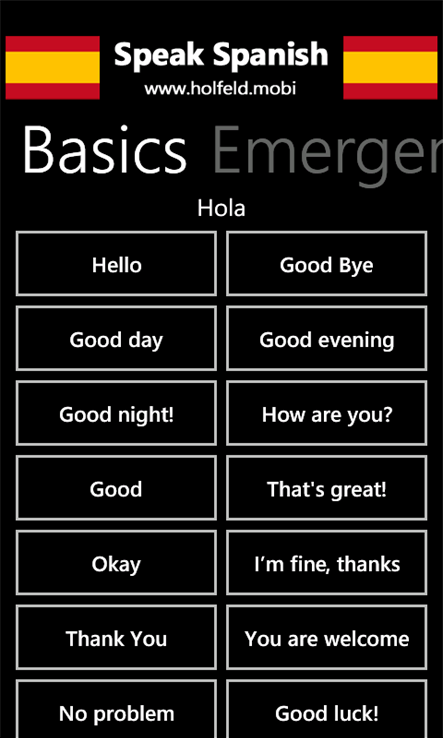
Task: Open the Basics tab header
Action: (x=105, y=151)
